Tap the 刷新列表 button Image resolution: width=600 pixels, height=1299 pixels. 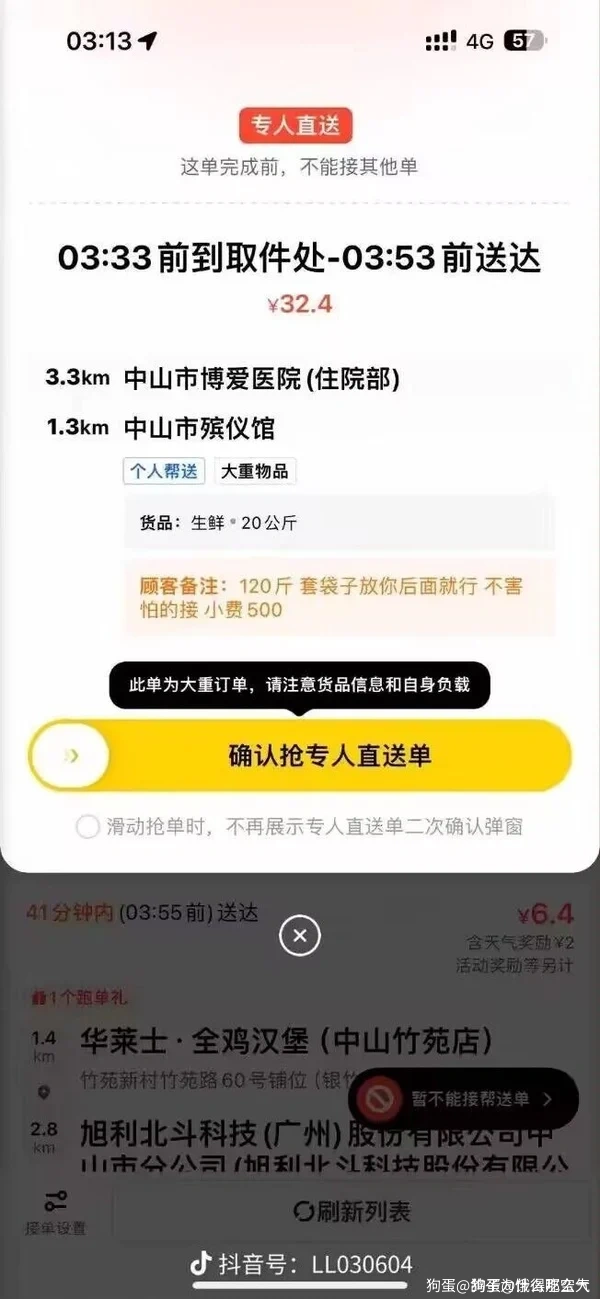point(352,1212)
